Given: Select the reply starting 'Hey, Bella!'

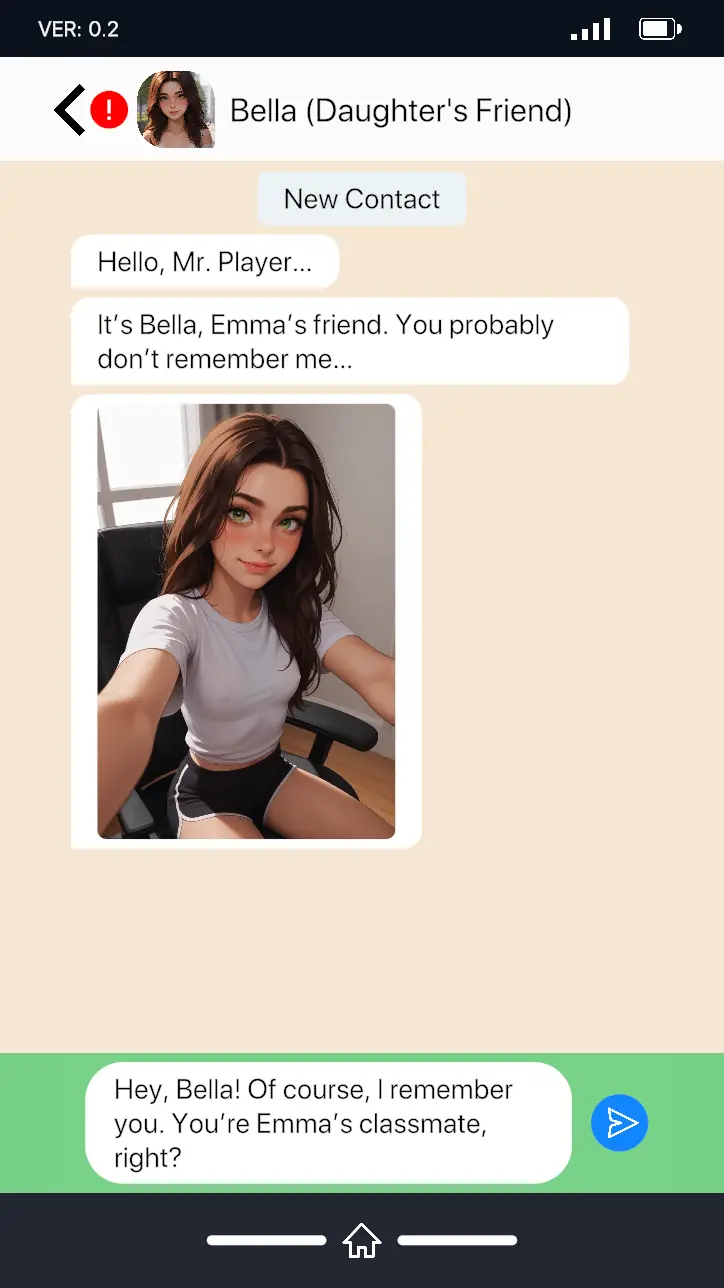Looking at the screenshot, I should pos(328,1123).
